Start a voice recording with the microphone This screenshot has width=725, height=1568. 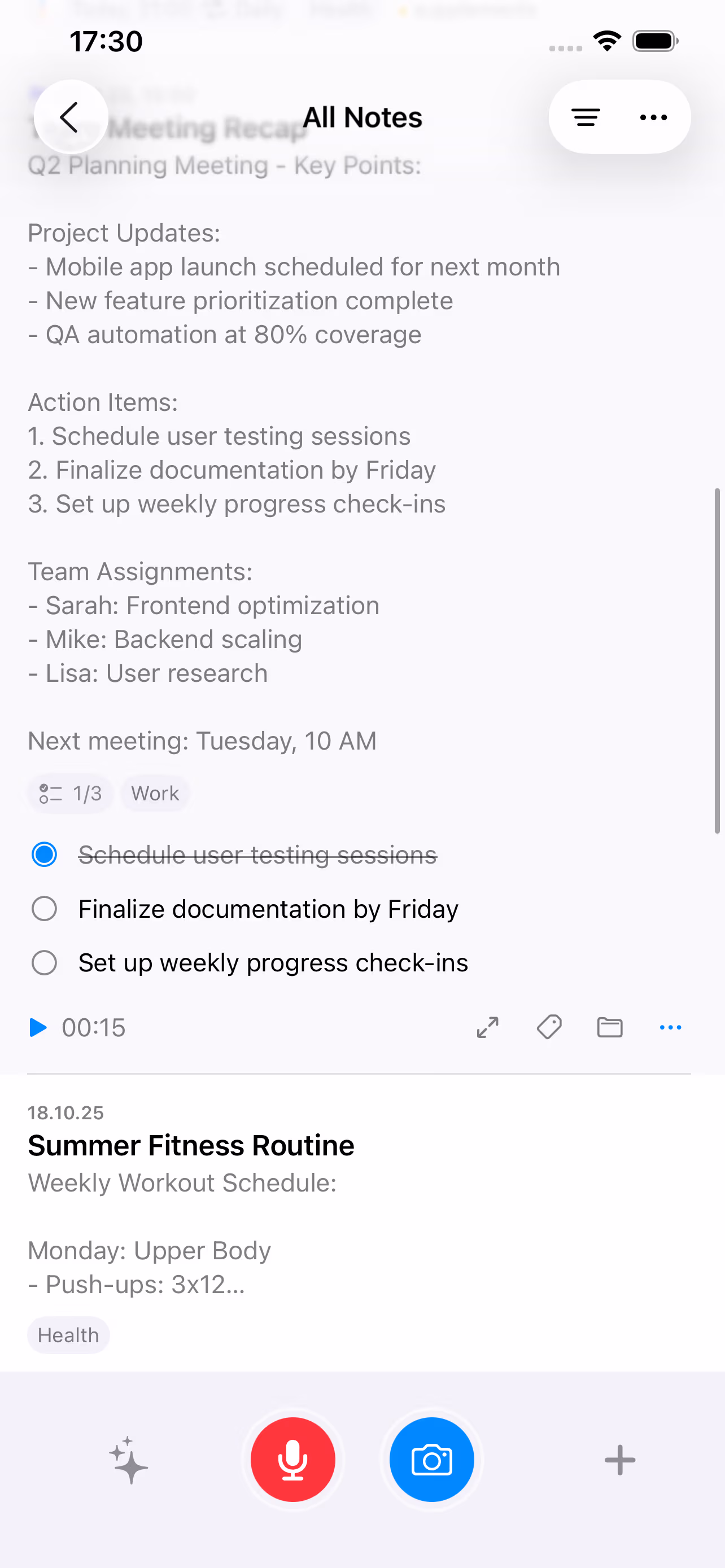pos(294,1460)
